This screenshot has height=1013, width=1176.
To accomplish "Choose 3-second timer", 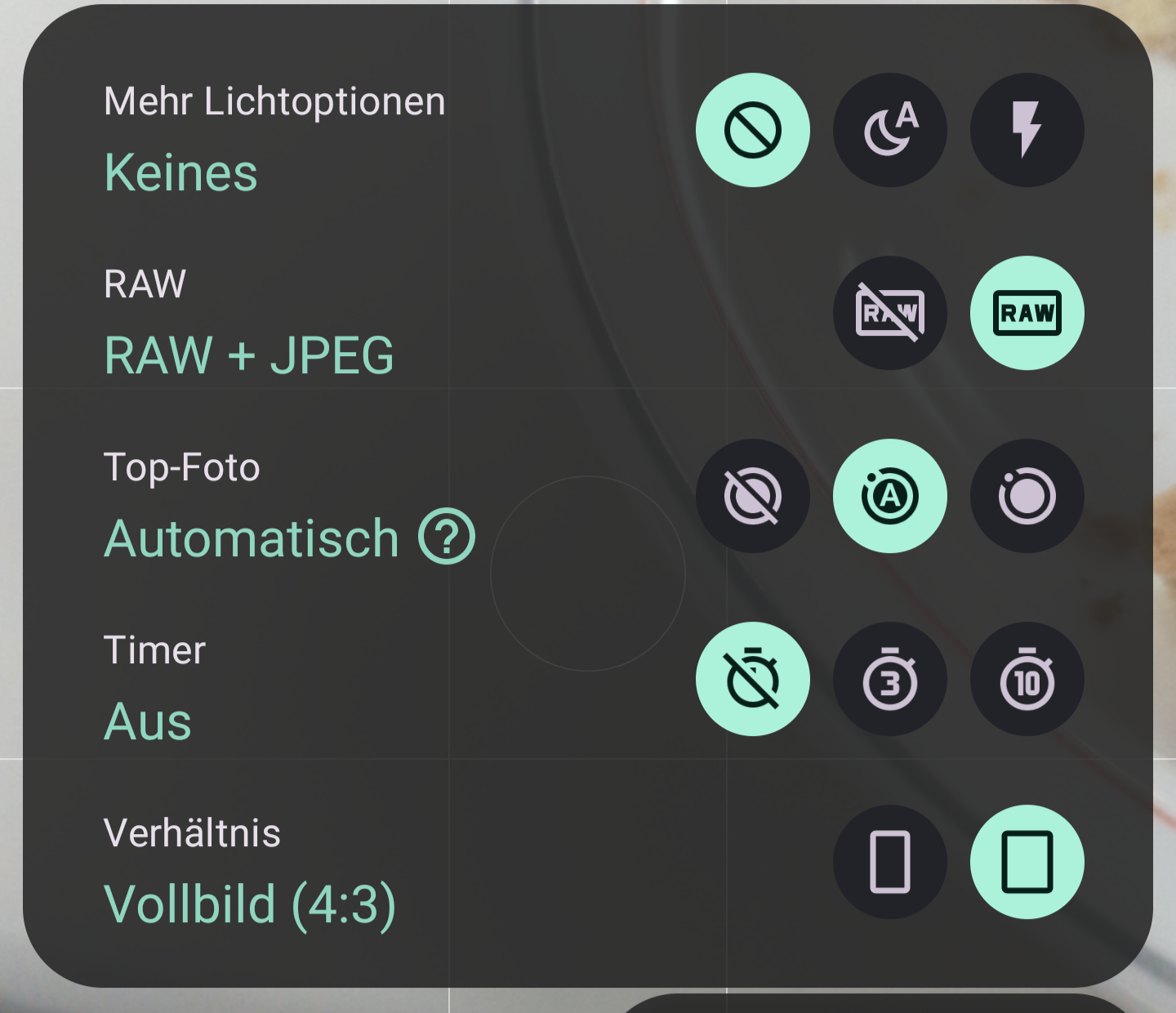I will coord(889,679).
